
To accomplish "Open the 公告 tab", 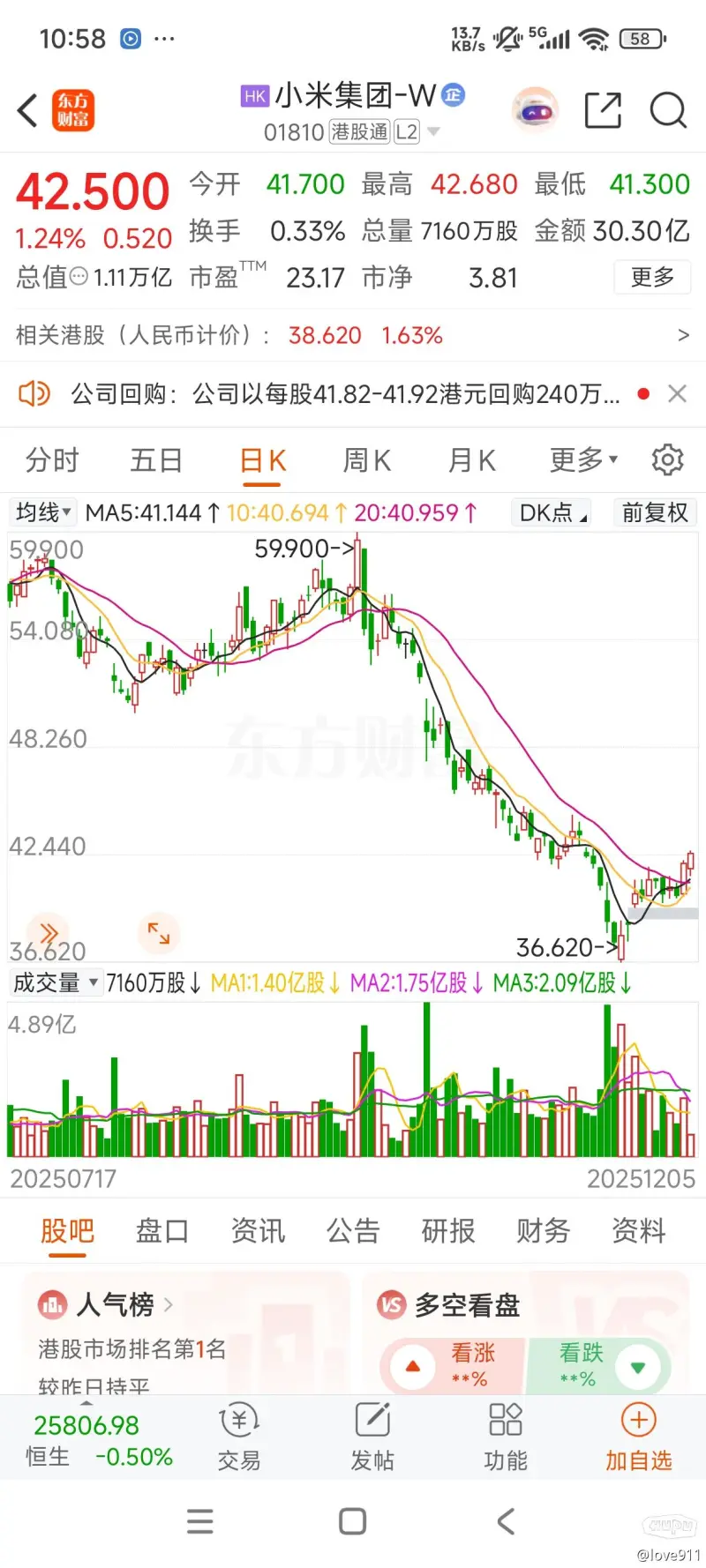I will click(x=353, y=1230).
